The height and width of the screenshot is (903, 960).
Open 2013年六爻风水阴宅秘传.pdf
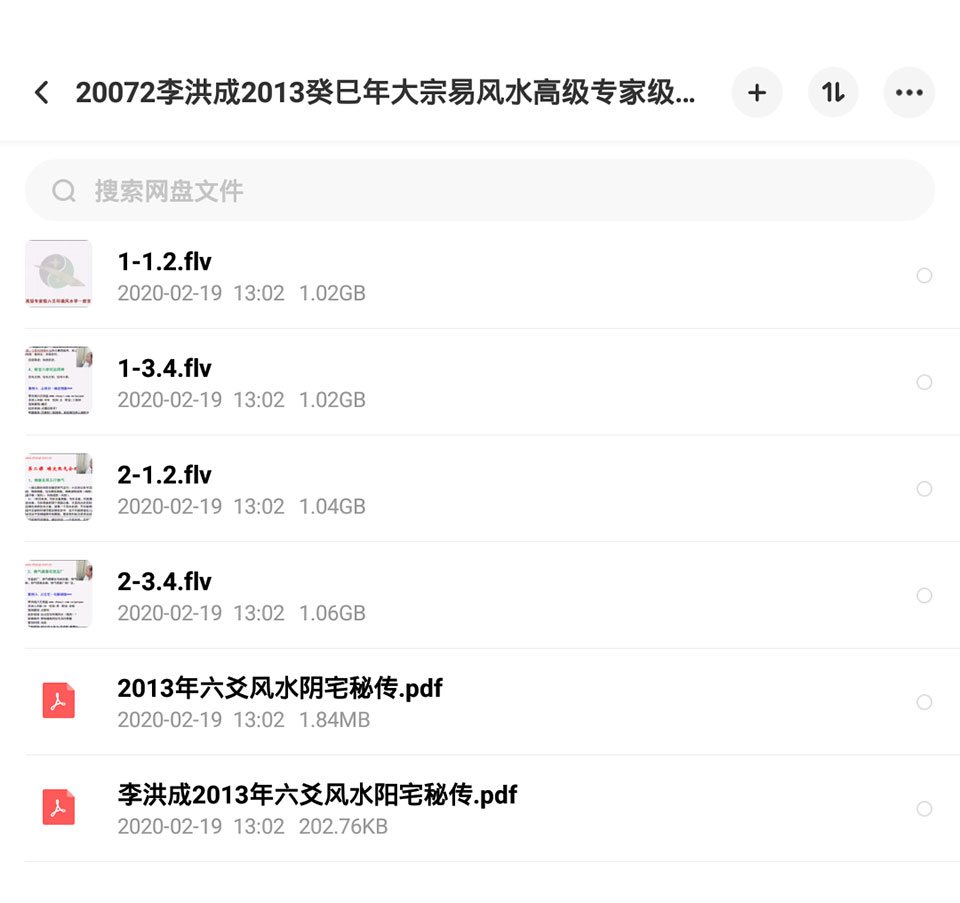coord(479,702)
